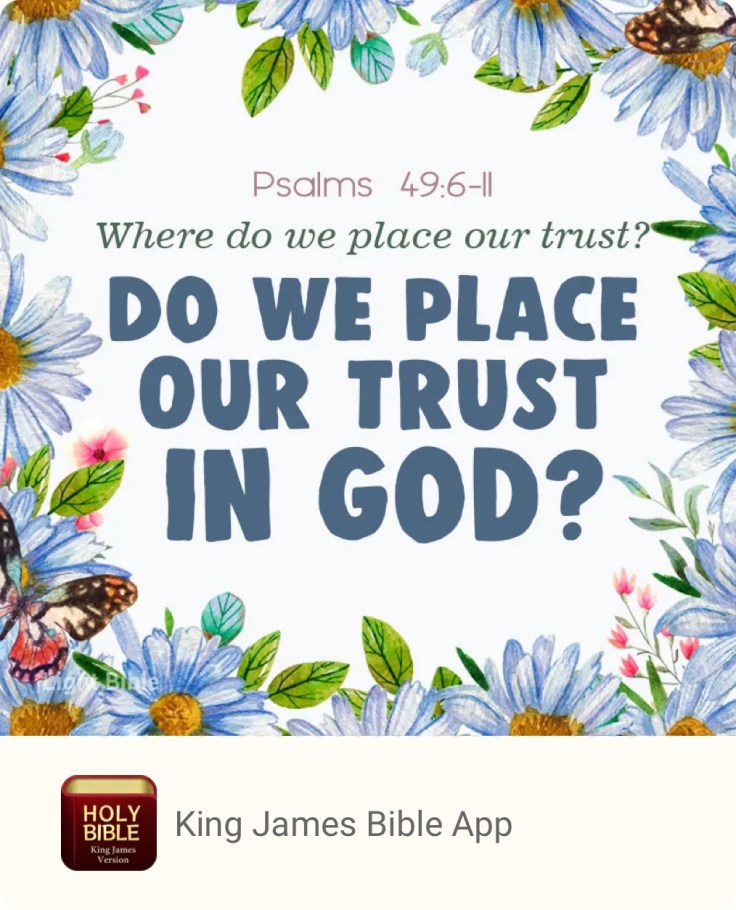This screenshot has height=910, width=736.
Task: Open the King James Bible App row
Action: [x=343, y=824]
